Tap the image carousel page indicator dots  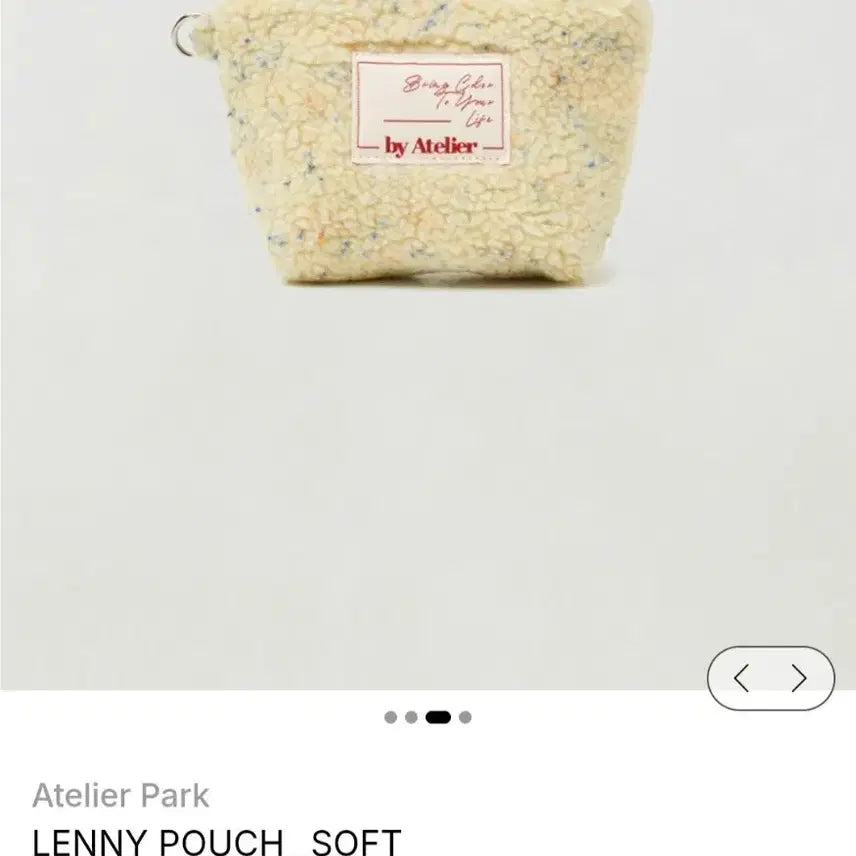pos(428,717)
